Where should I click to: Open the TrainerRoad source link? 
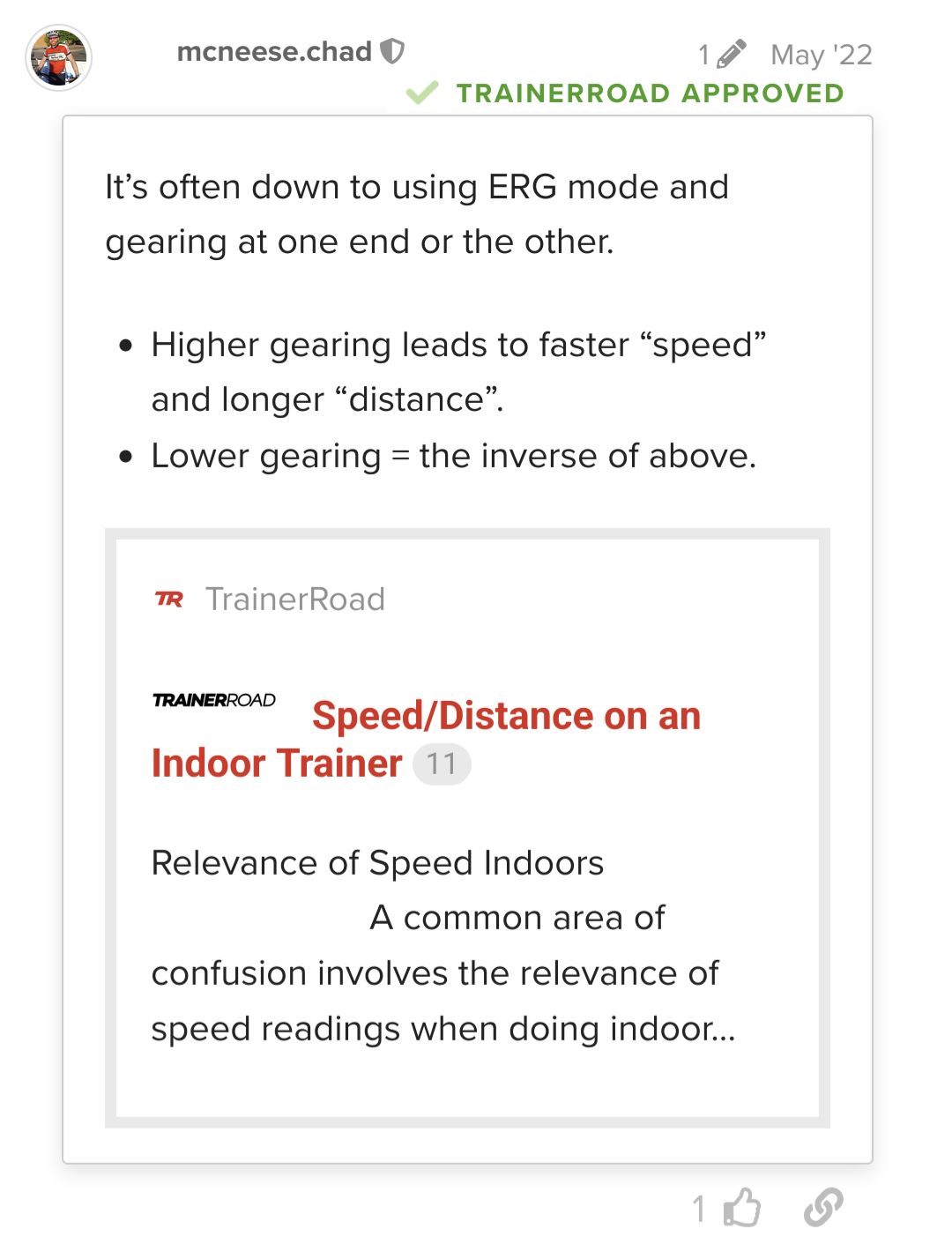294,600
